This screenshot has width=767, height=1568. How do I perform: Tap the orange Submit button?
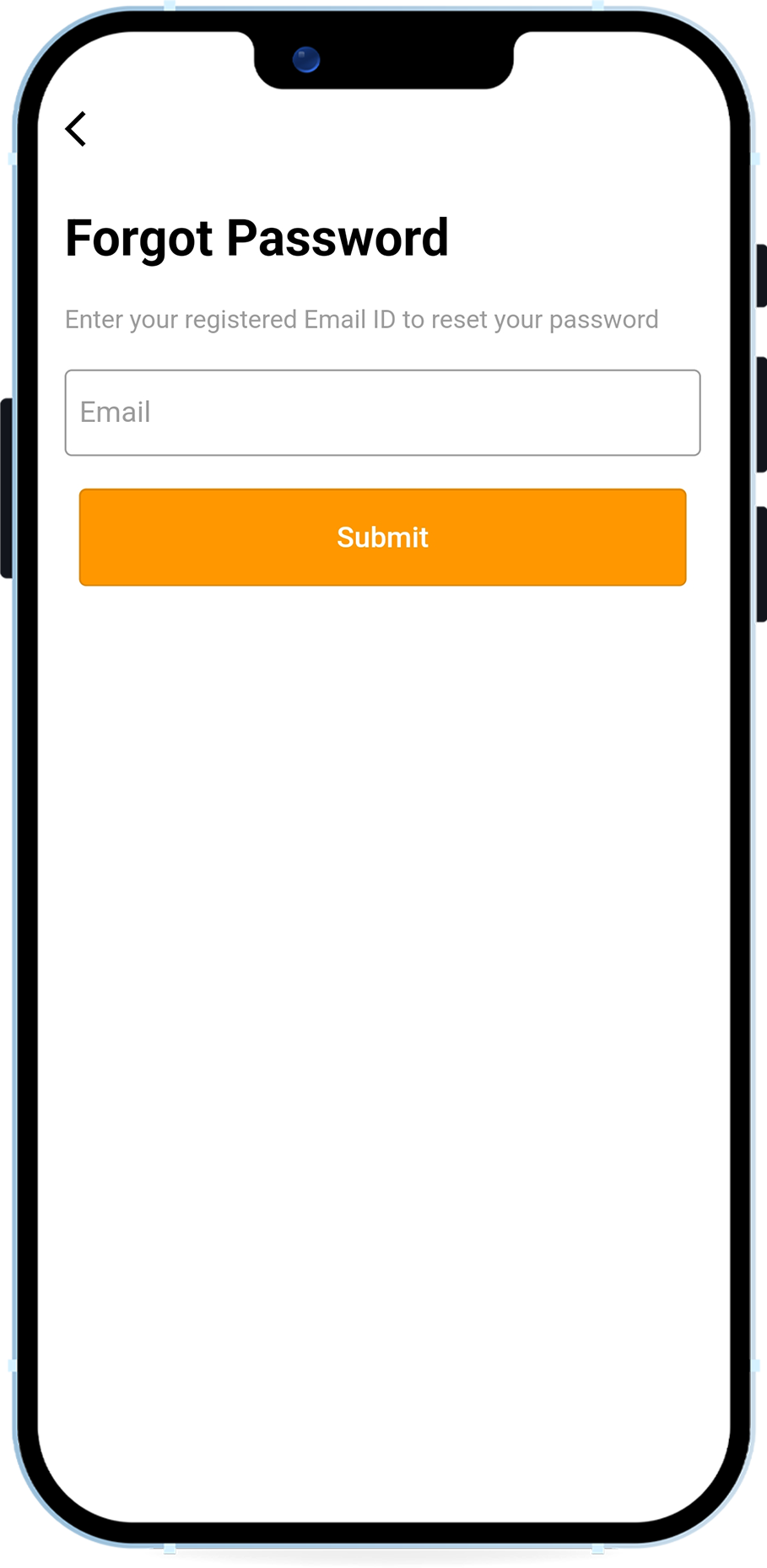click(382, 537)
